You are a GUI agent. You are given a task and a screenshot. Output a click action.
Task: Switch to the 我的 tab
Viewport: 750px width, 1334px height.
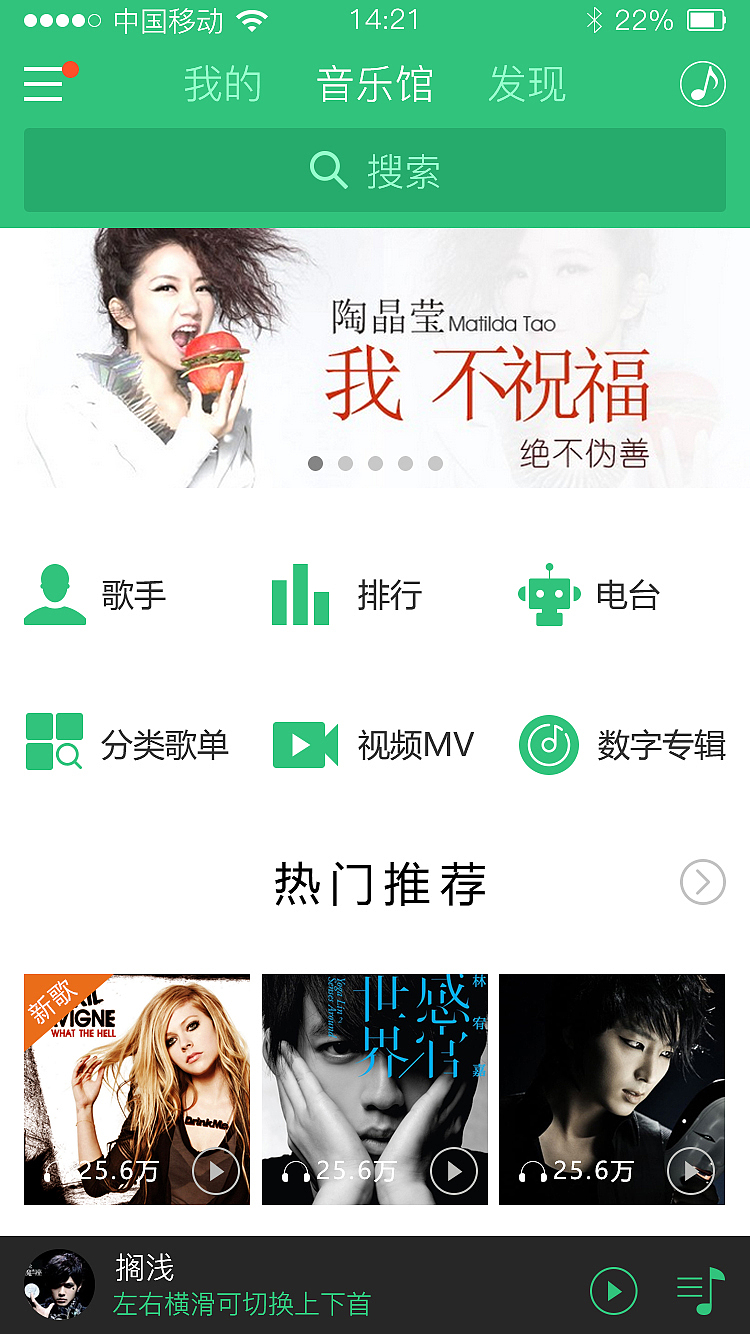pyautogui.click(x=224, y=84)
